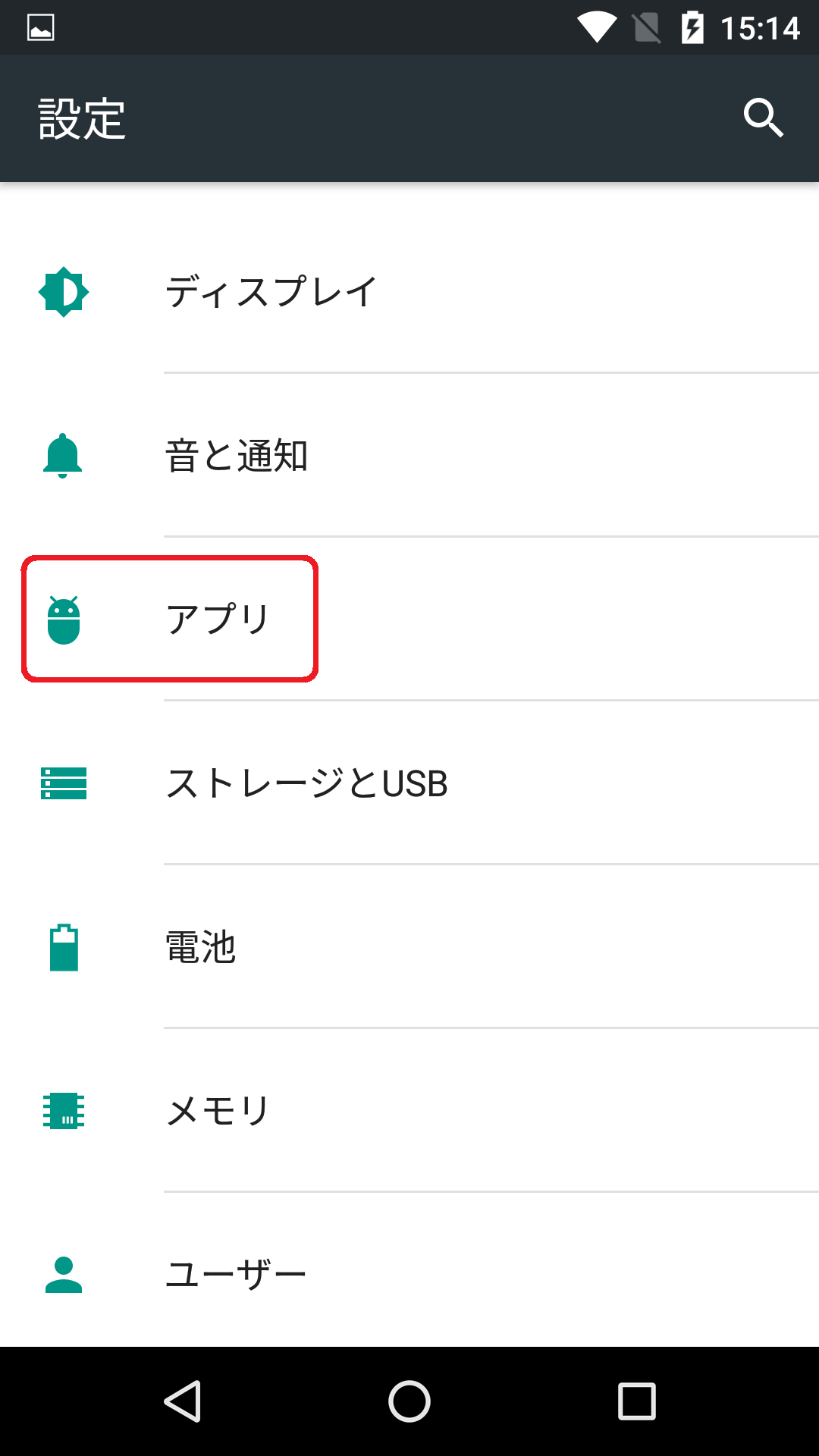This screenshot has width=819, height=1456.
Task: Select the アプリ row
Action: click(409, 620)
